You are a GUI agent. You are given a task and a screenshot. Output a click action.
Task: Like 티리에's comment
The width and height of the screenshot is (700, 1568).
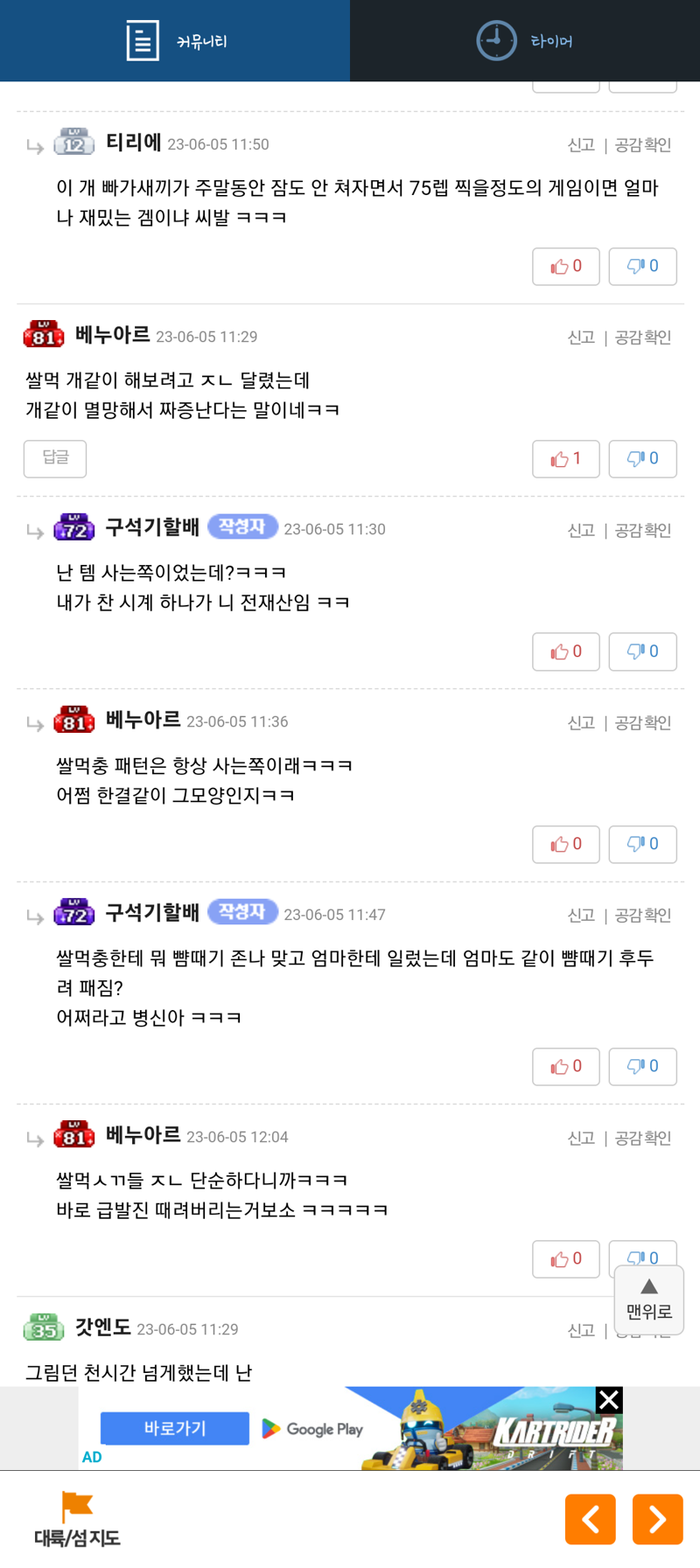click(x=565, y=267)
